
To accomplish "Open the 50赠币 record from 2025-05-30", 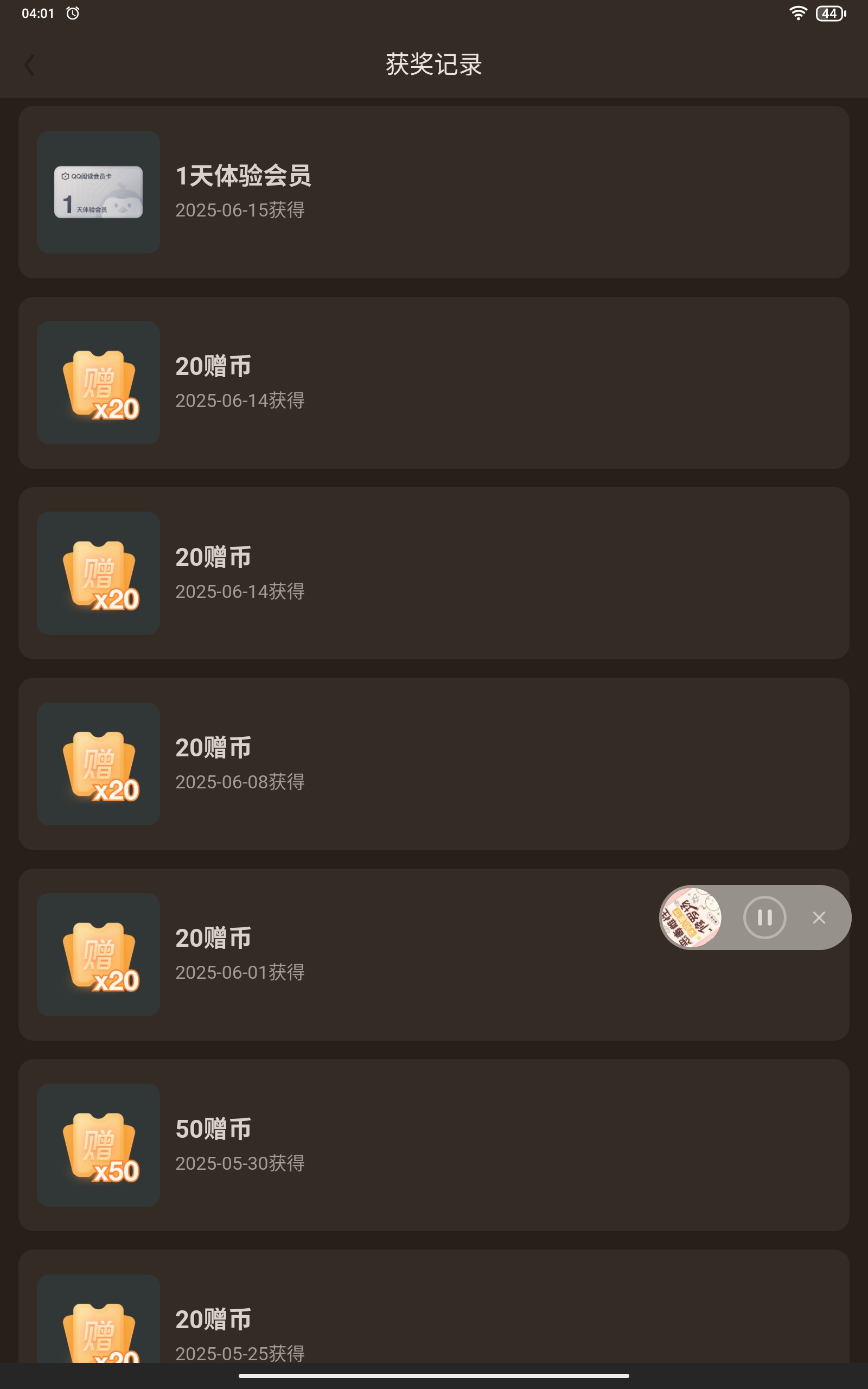I will click(434, 1145).
